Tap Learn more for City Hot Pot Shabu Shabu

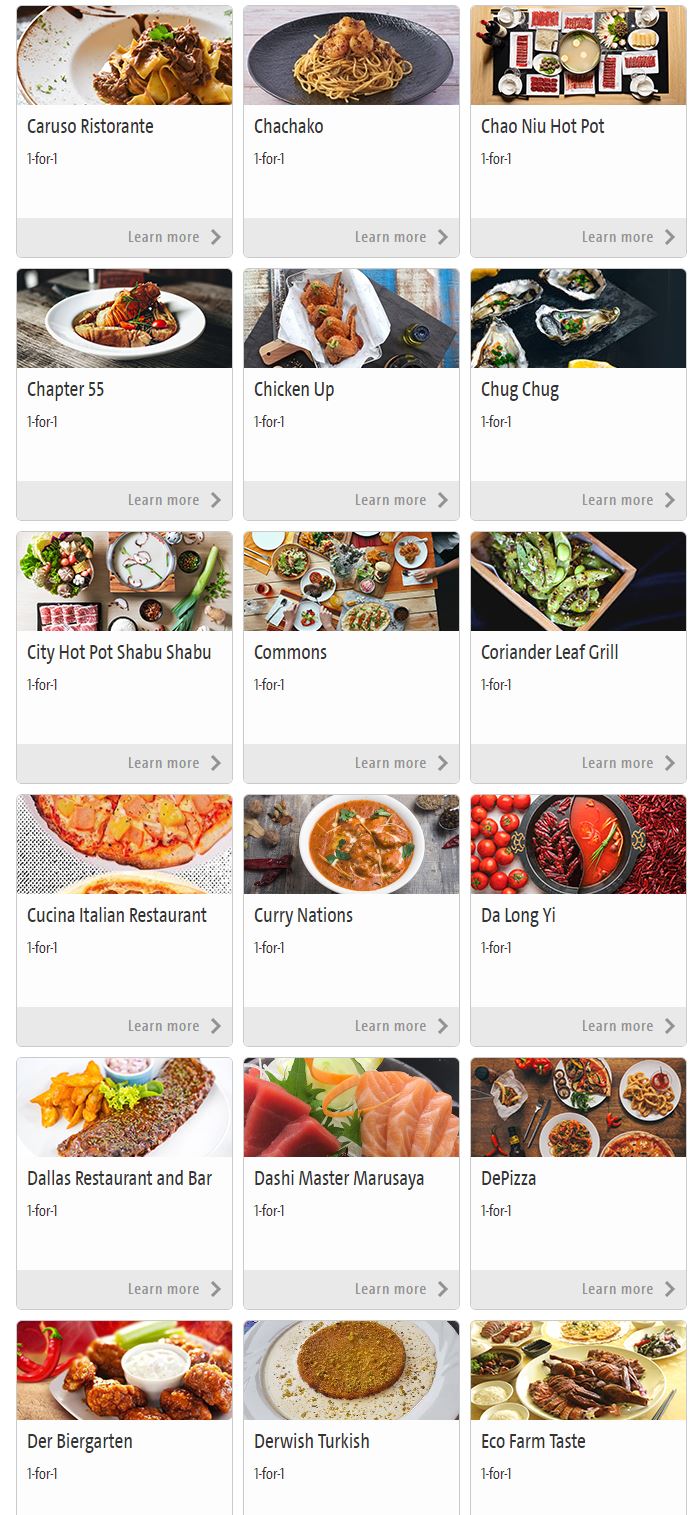click(173, 763)
